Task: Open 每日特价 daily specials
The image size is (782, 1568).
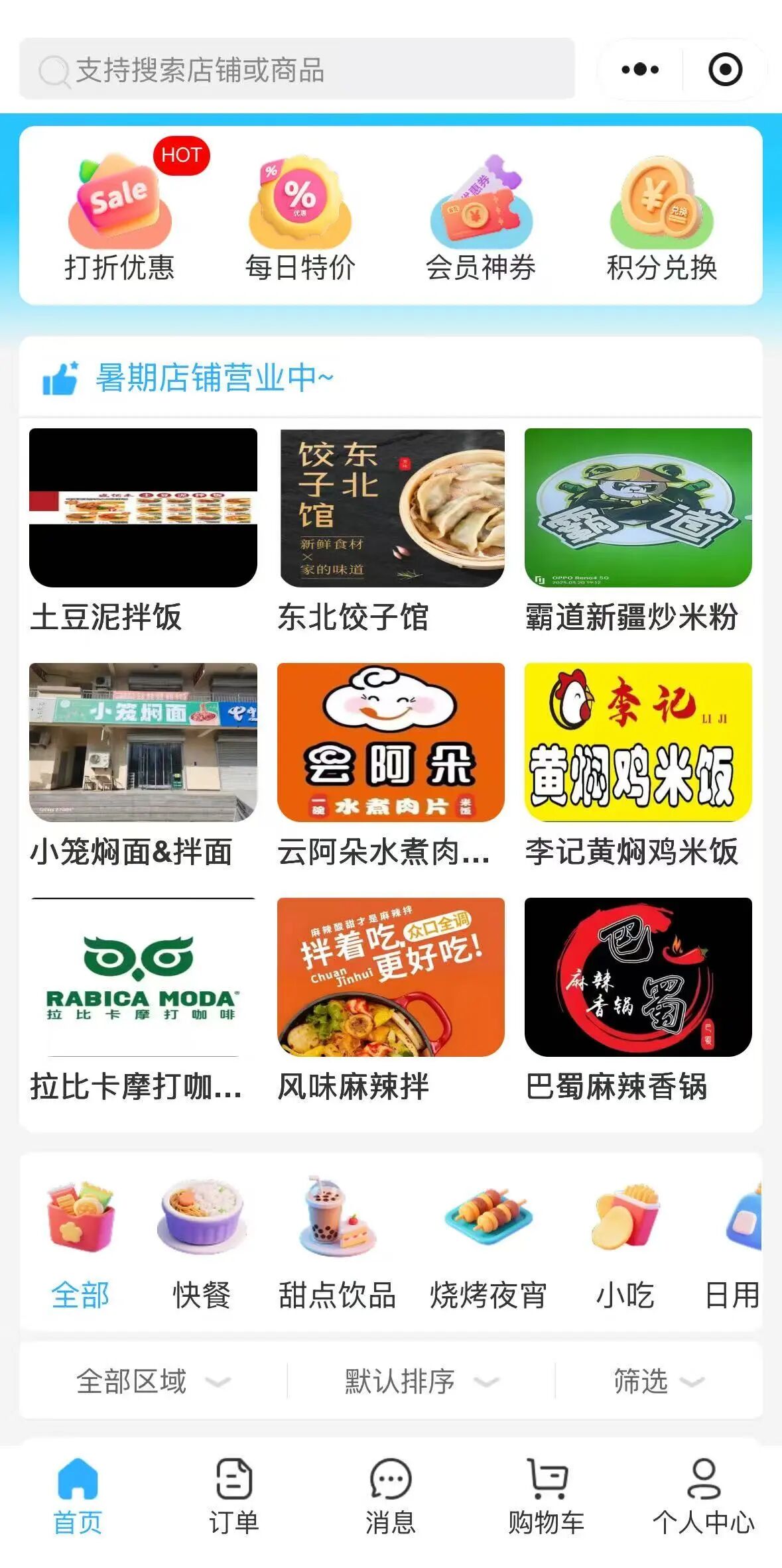Action: tap(300, 218)
